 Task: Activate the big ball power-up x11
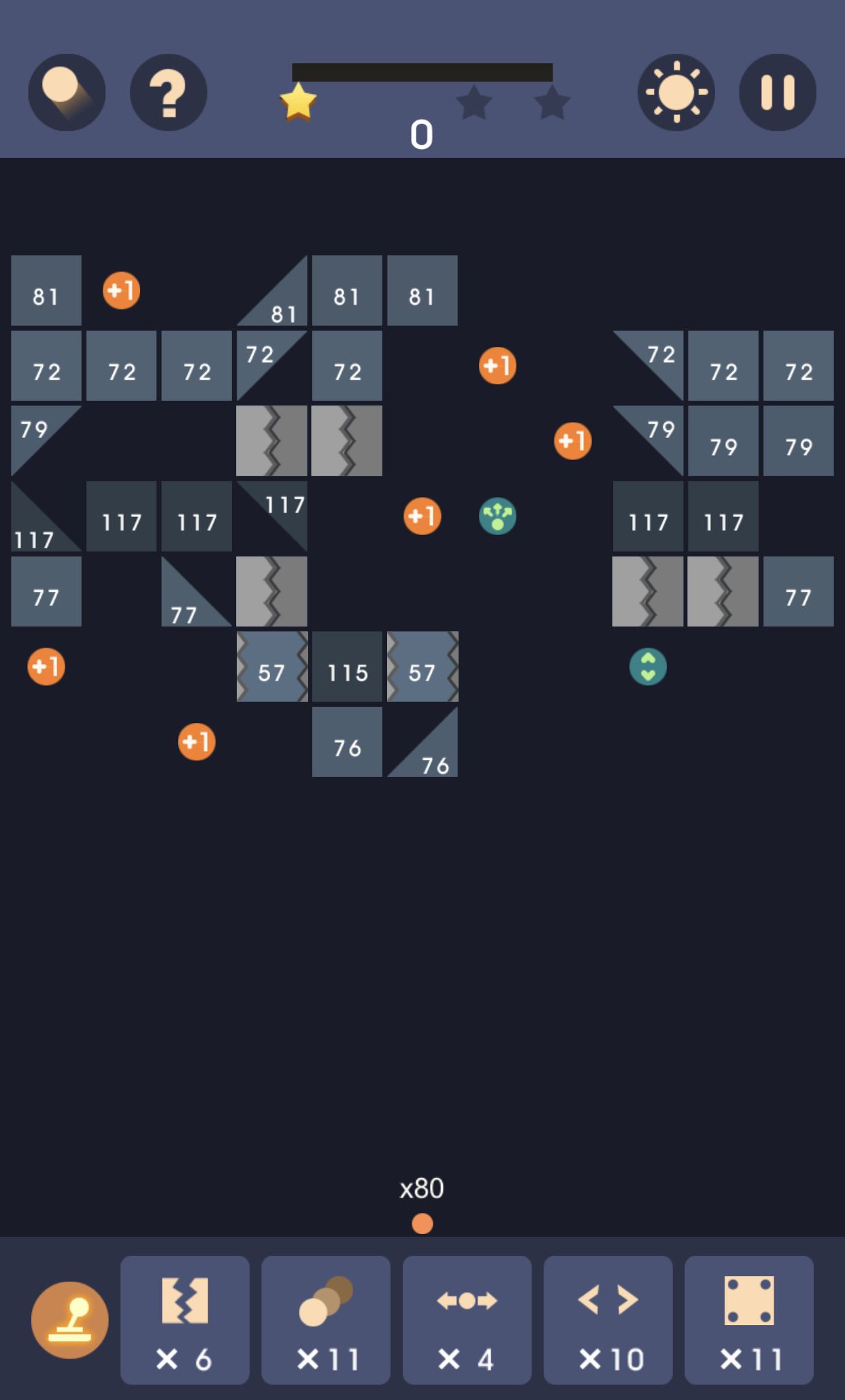pos(326,1320)
